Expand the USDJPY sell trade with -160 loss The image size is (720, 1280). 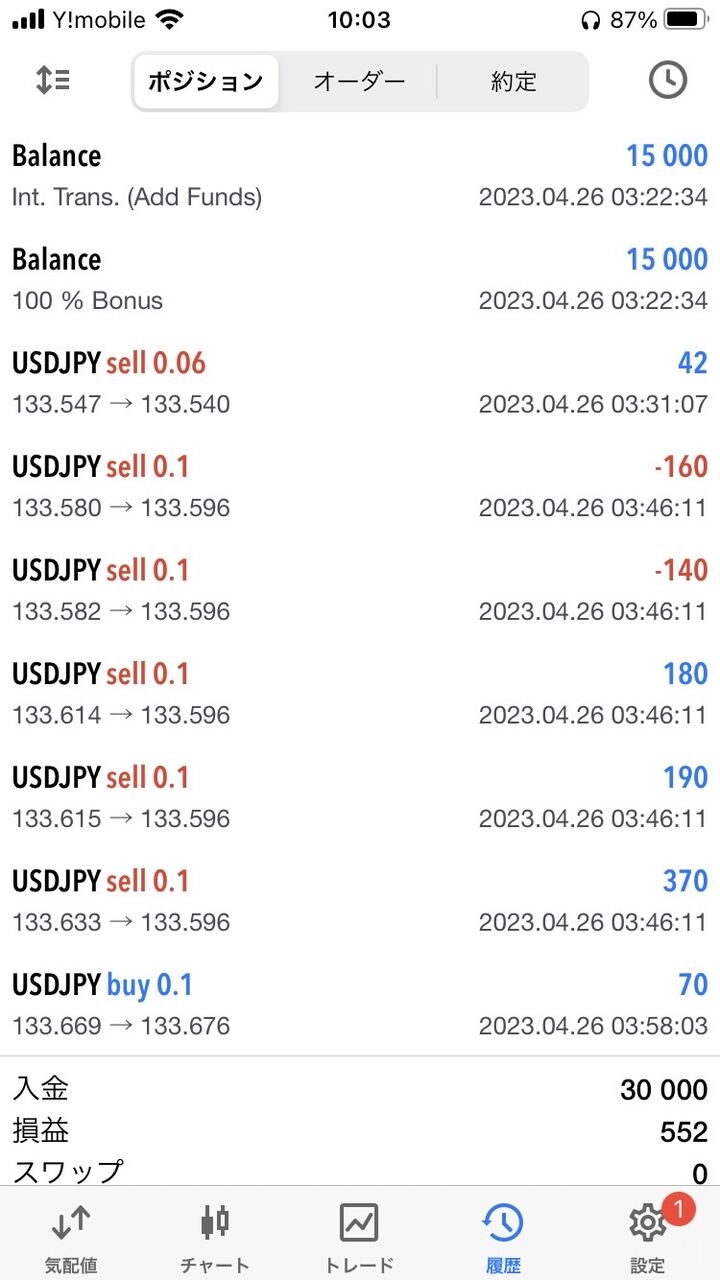pyautogui.click(x=360, y=487)
